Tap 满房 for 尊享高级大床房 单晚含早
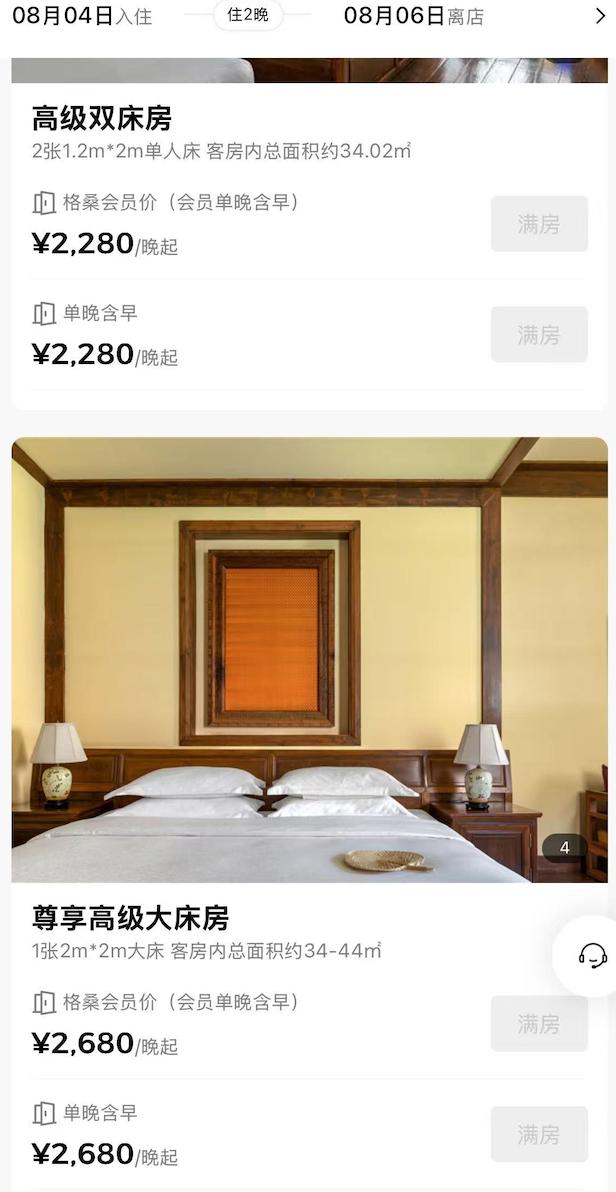Screen dimensions: 616x1192 pyautogui.click(x=538, y=1135)
